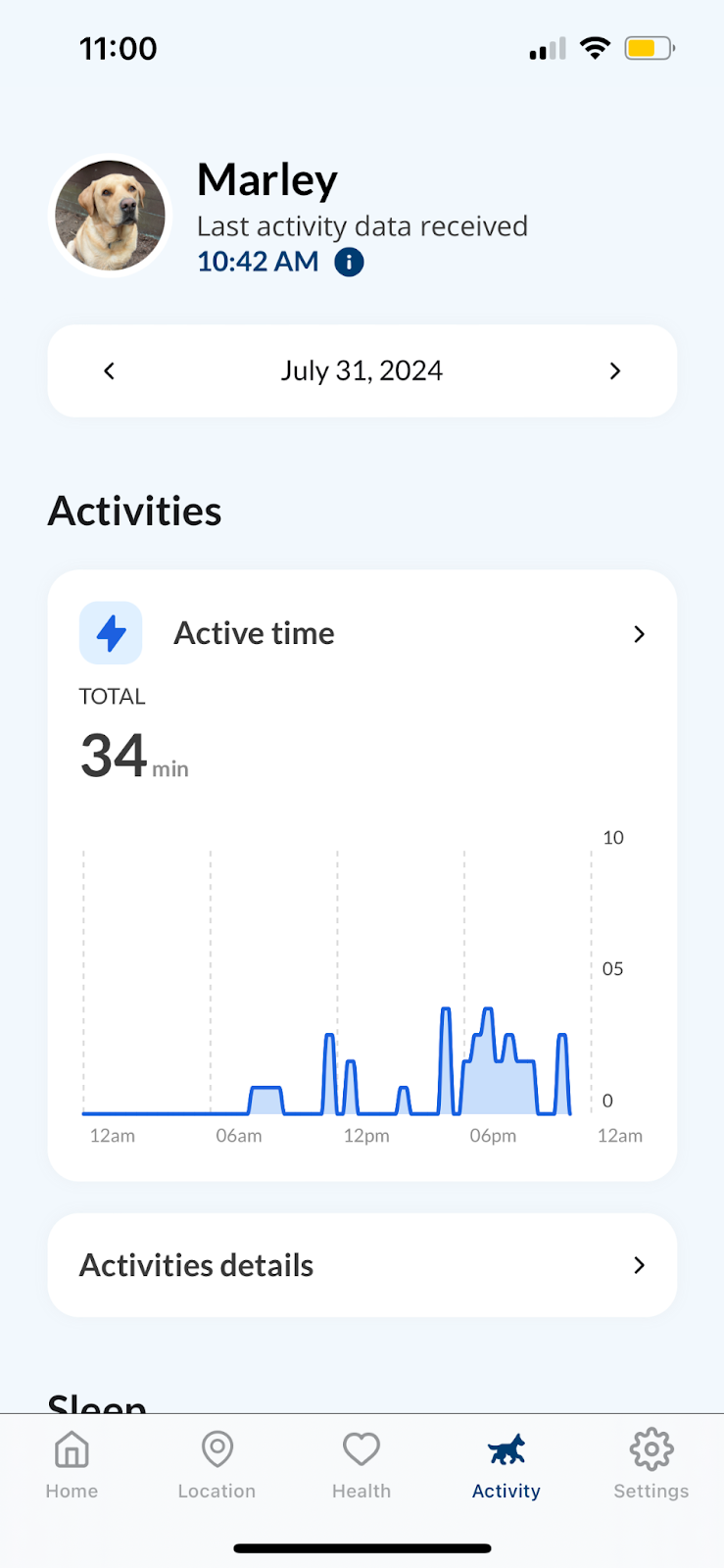This screenshot has width=724, height=1568.
Task: Select the Activity tab
Action: (507, 1465)
